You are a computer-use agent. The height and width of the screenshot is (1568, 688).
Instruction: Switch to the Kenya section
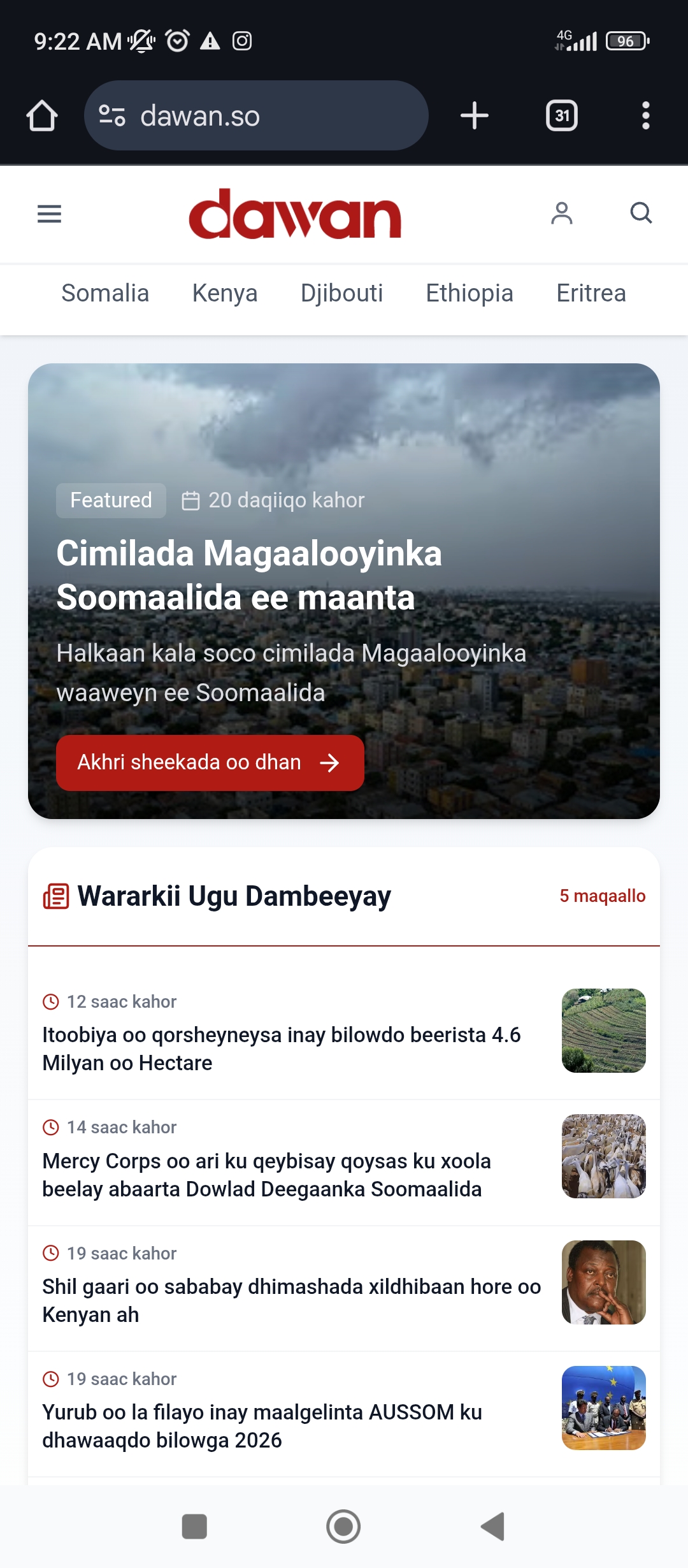point(225,294)
